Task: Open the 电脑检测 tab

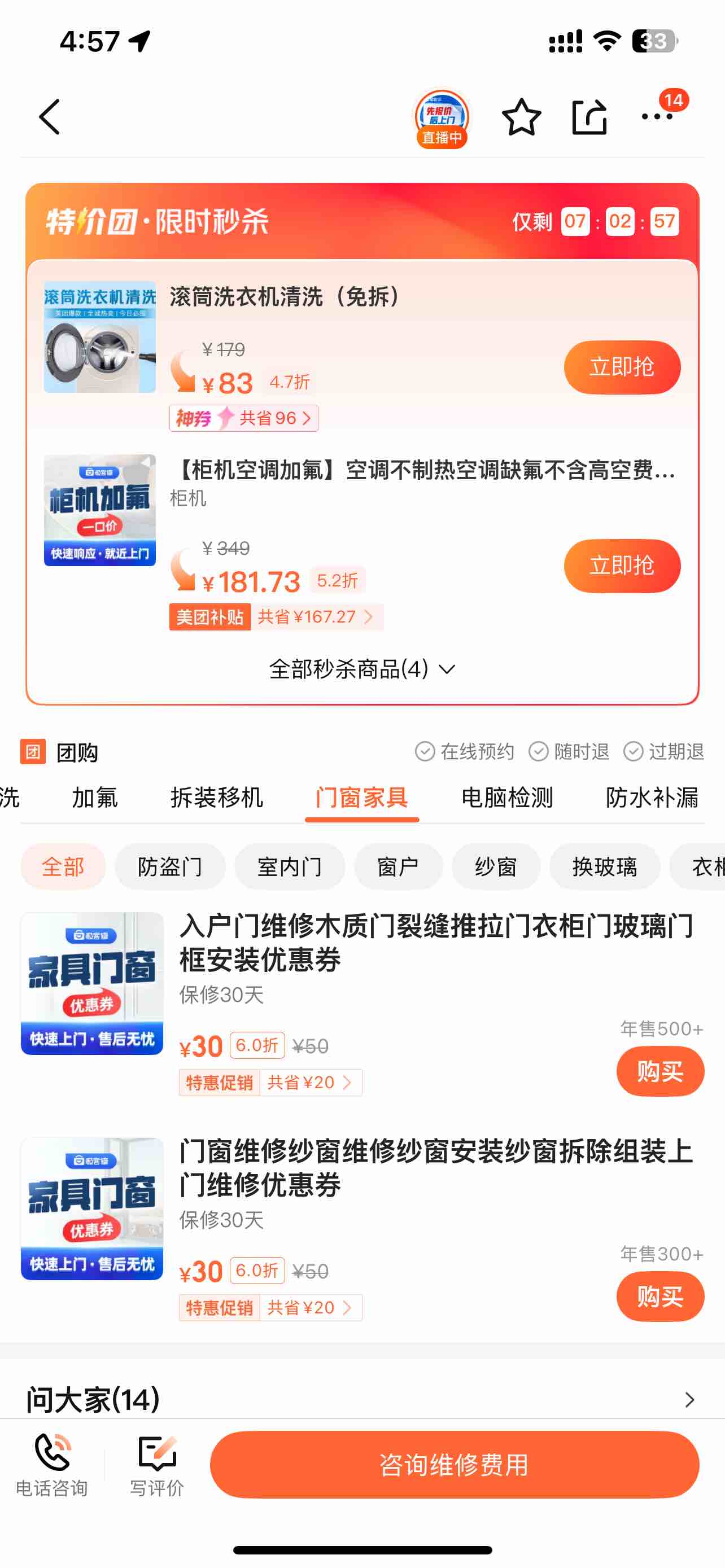Action: pyautogui.click(x=506, y=798)
